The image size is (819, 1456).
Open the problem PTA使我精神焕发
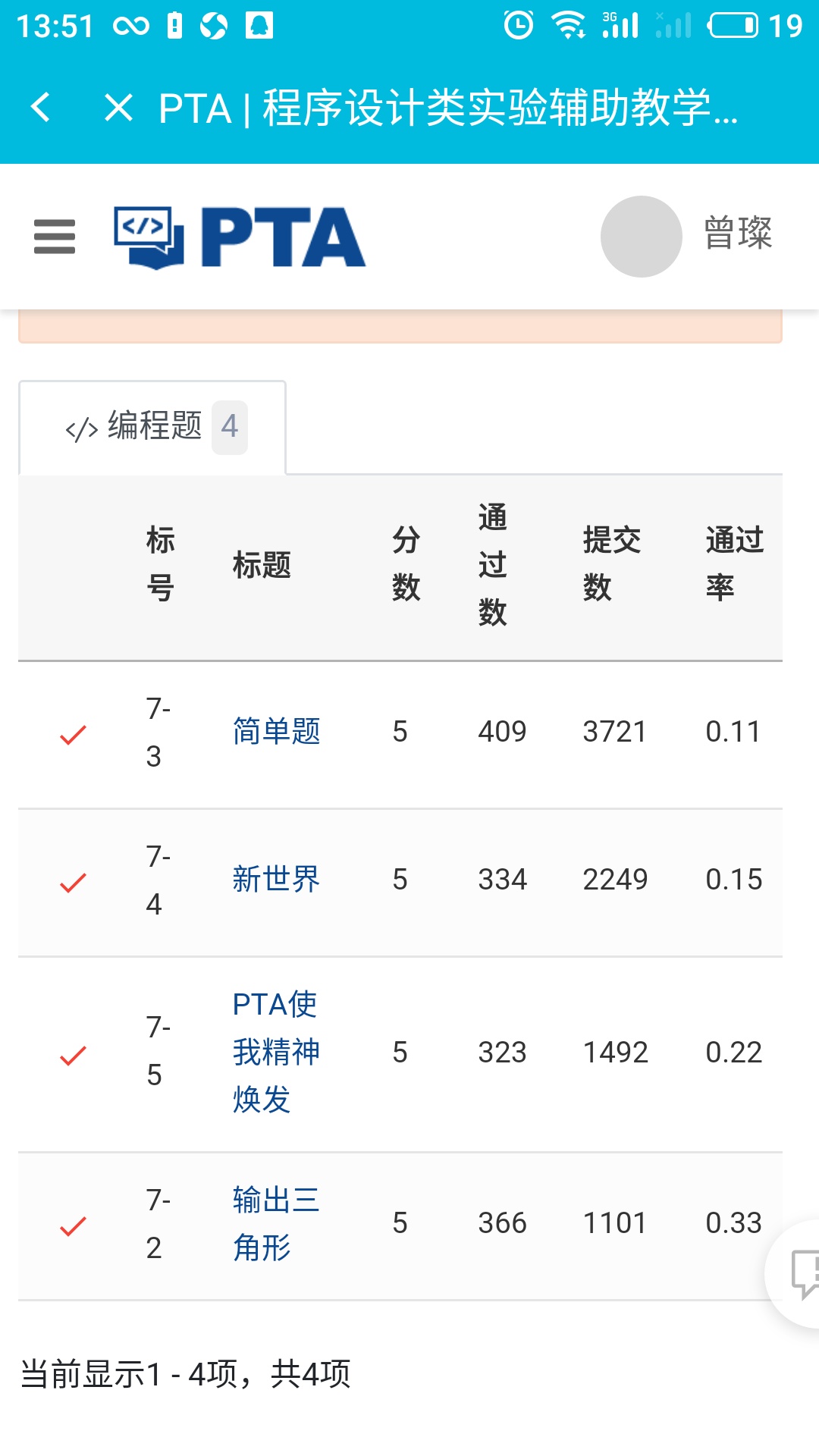point(276,1052)
